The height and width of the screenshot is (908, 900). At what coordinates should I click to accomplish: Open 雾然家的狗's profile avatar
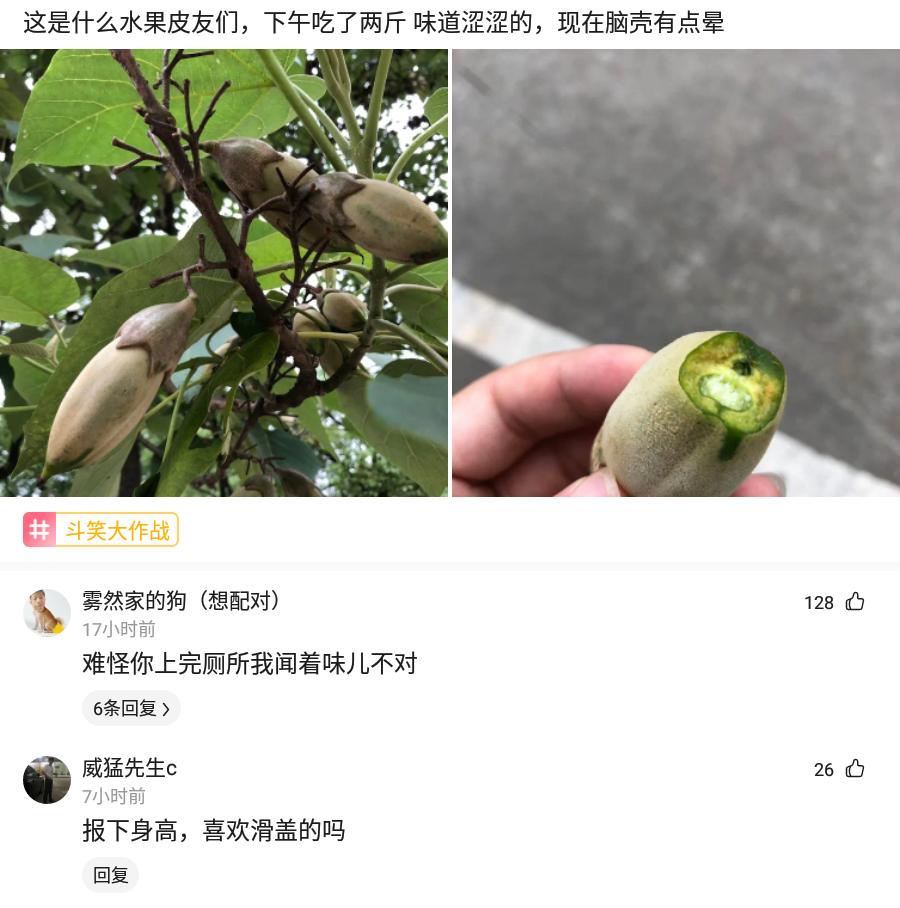point(47,613)
